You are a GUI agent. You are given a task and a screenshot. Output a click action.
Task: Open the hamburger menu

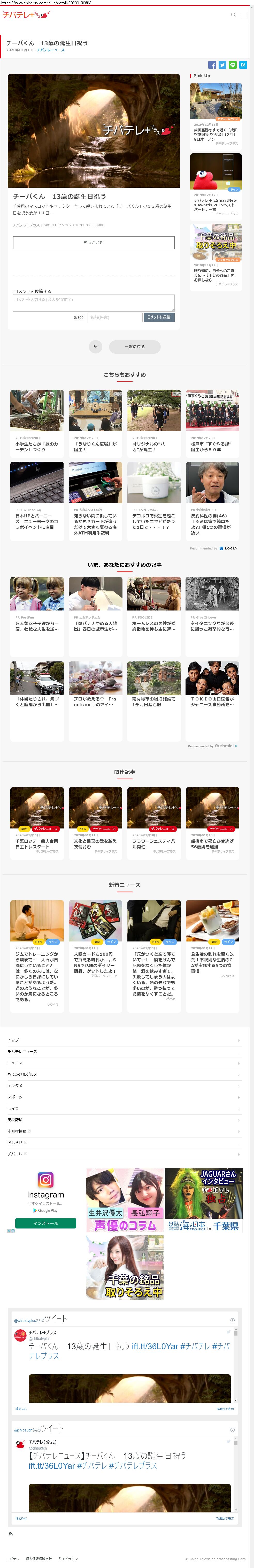click(x=244, y=15)
